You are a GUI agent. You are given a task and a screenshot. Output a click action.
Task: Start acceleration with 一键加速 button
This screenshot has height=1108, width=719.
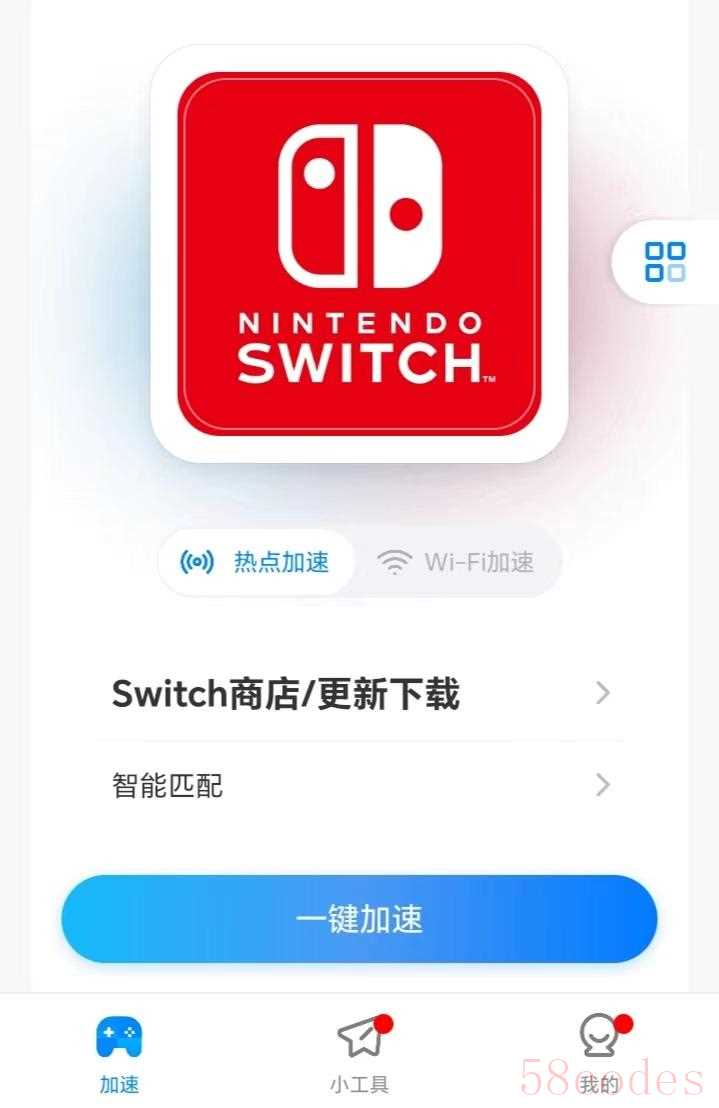359,919
